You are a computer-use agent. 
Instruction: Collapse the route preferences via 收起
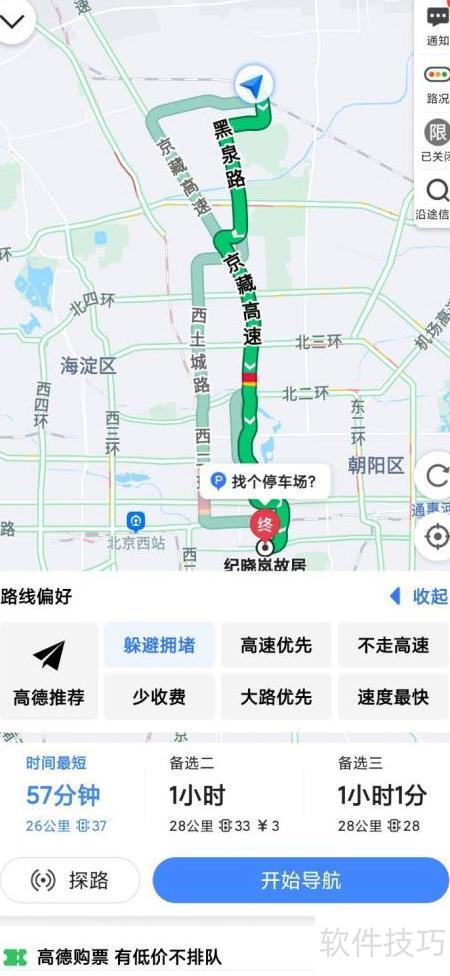[418, 596]
